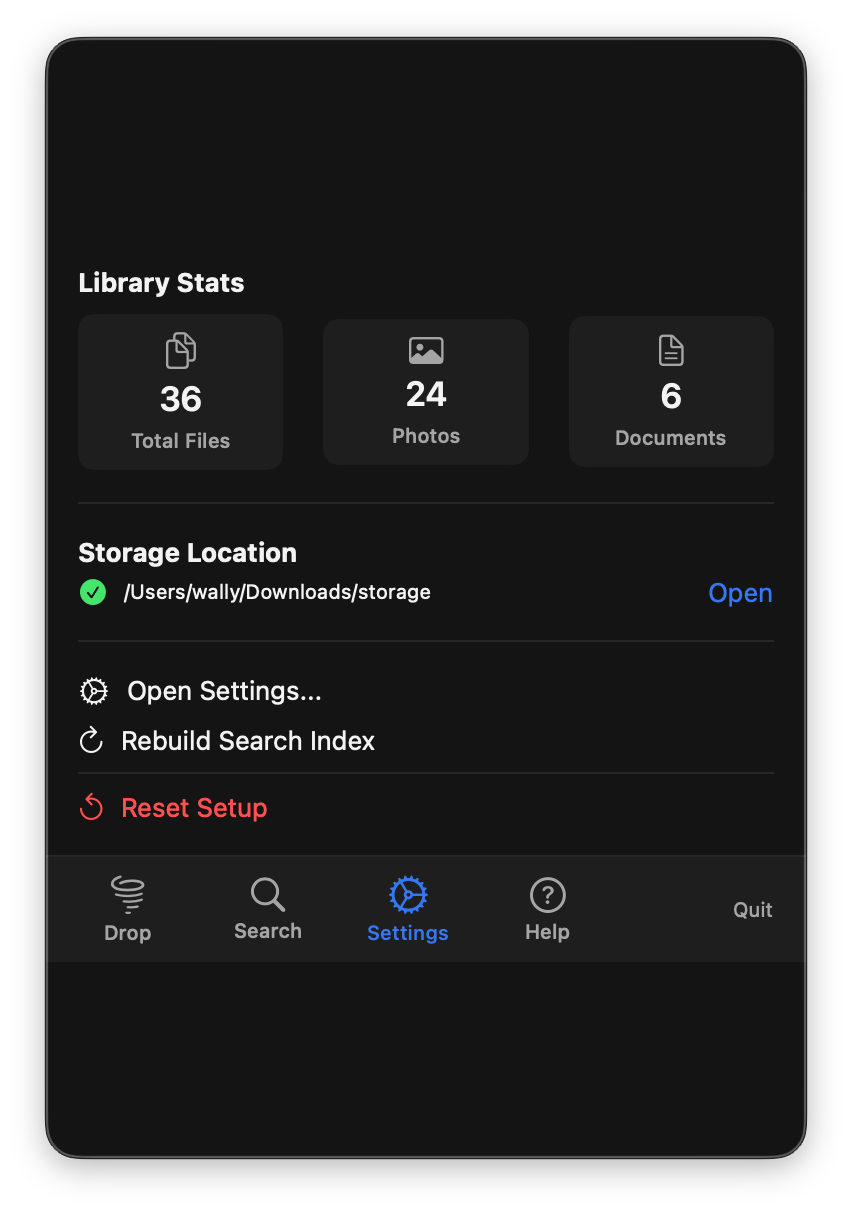Click the stacked files icon above Total Files

[x=180, y=350]
